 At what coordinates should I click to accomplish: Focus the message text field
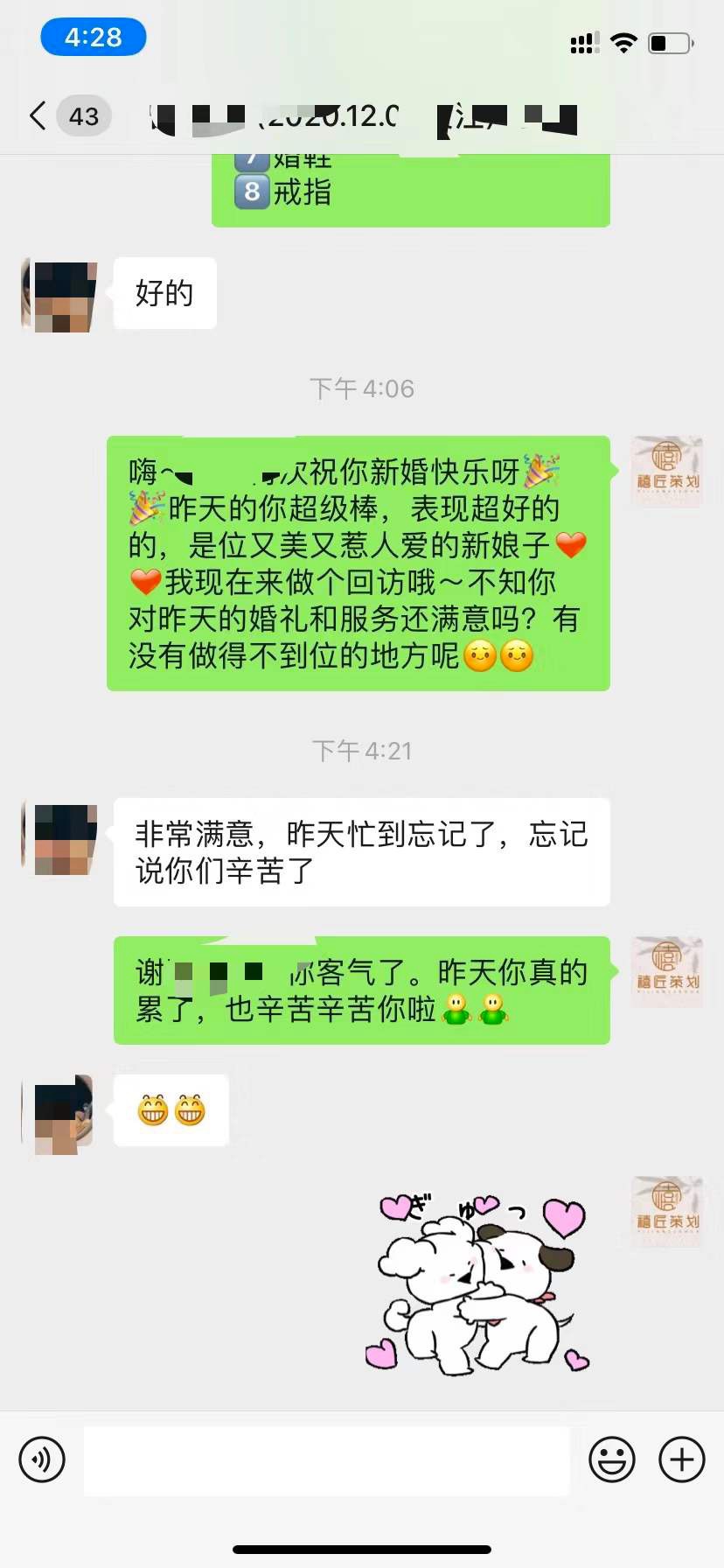326,1459
